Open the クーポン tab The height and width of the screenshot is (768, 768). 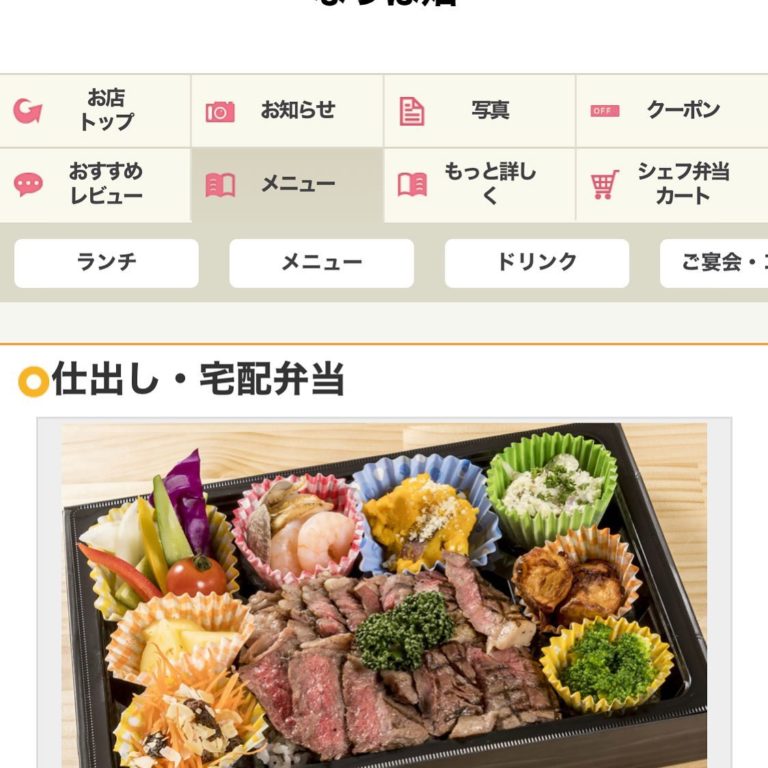pyautogui.click(x=671, y=110)
